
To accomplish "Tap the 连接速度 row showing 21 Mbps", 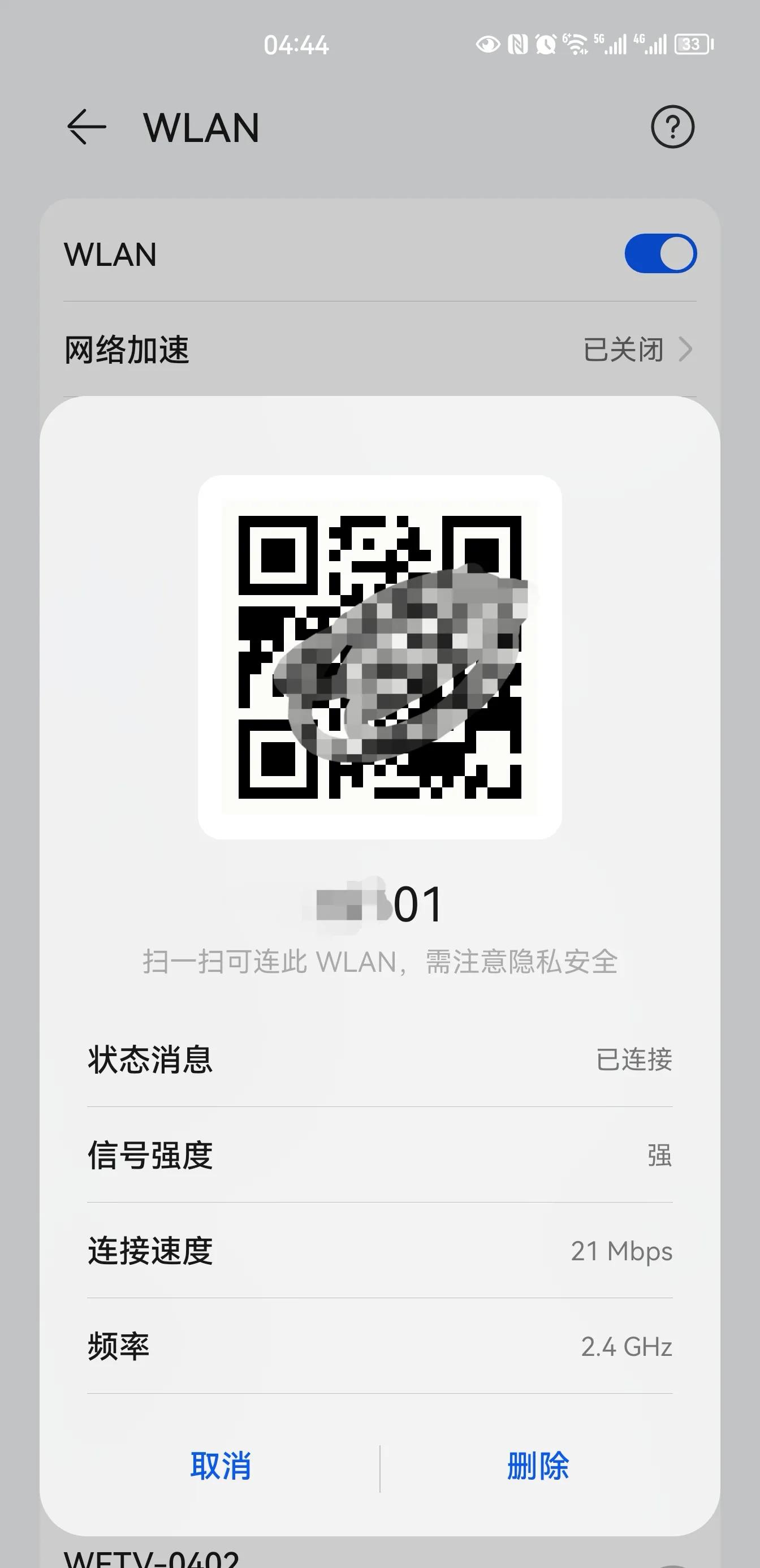I will click(x=379, y=1251).
